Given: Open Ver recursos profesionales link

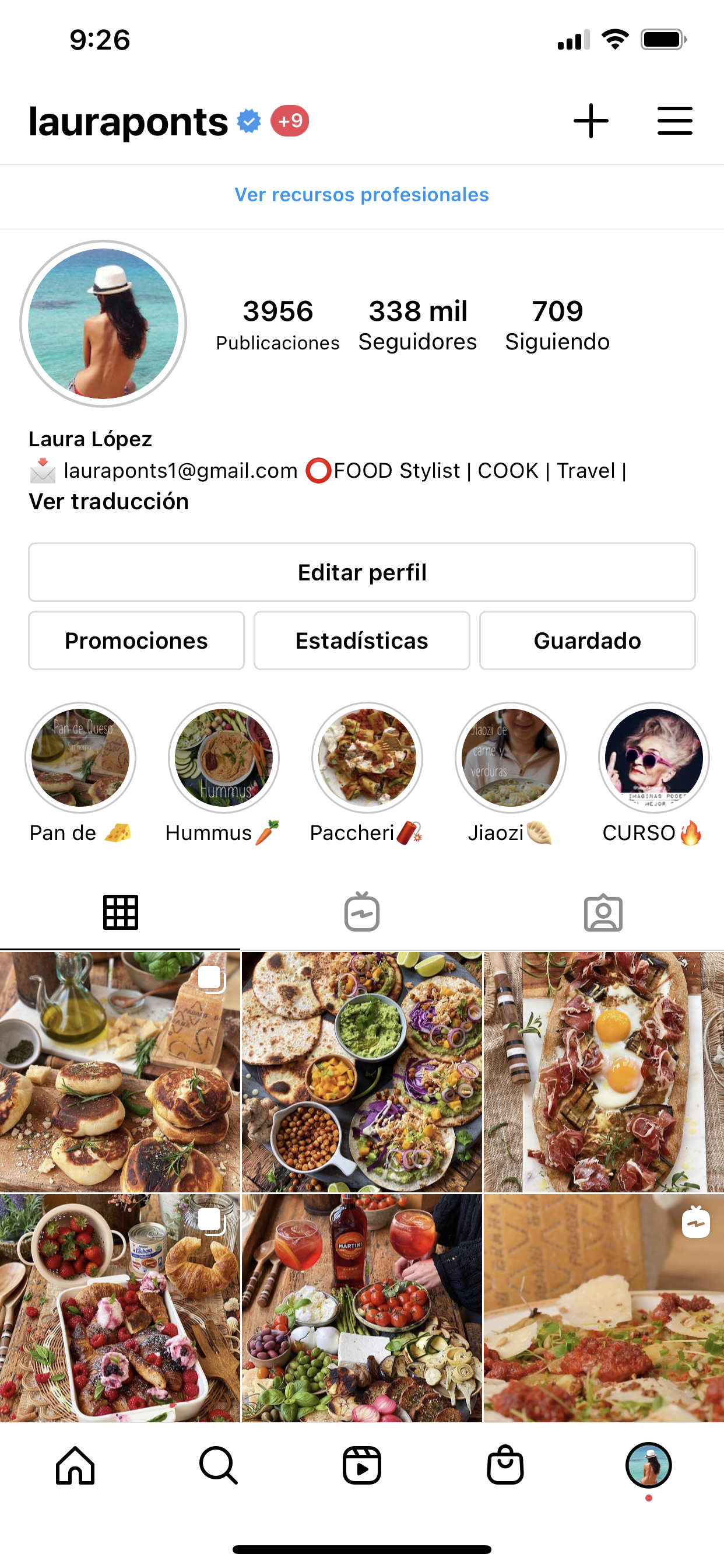Looking at the screenshot, I should (x=362, y=195).
